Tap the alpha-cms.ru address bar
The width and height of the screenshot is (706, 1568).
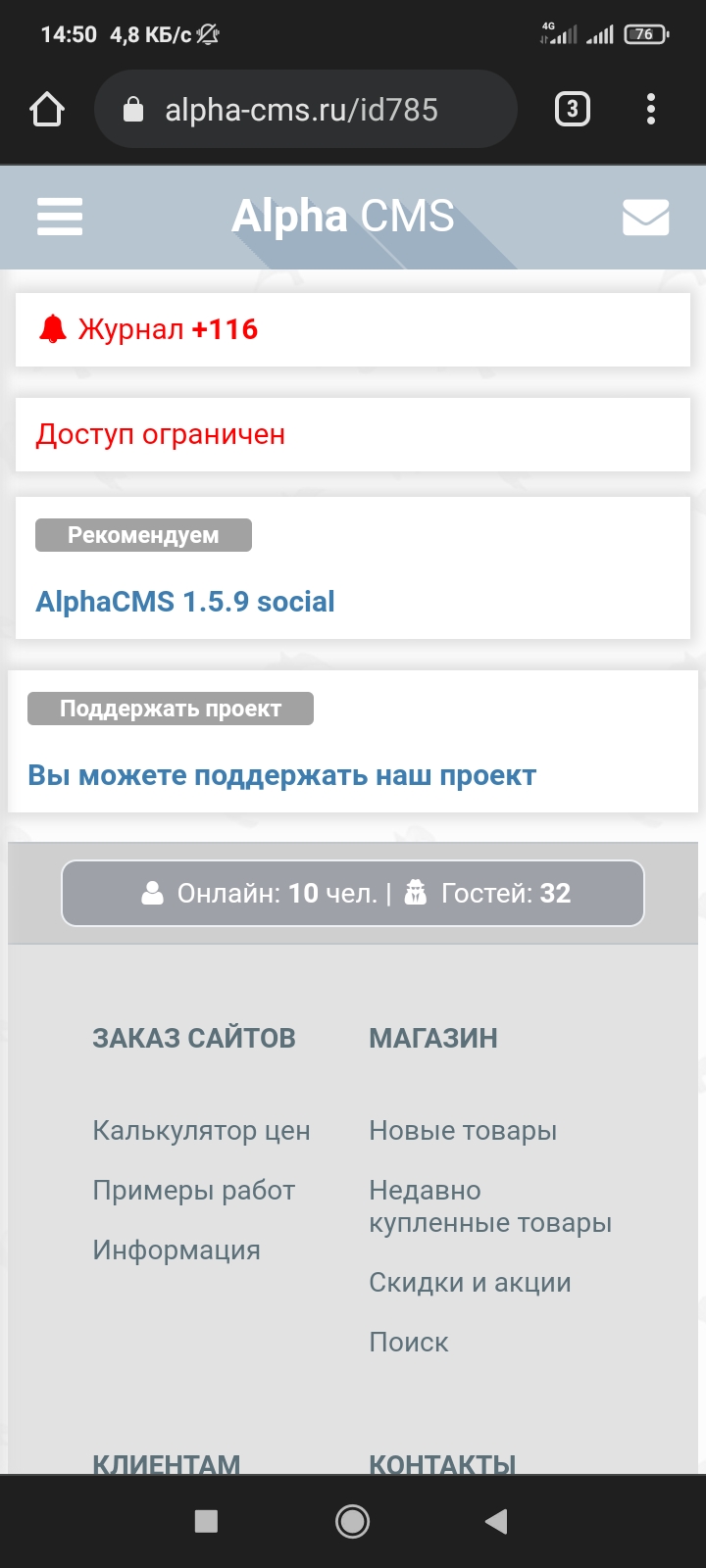[304, 109]
